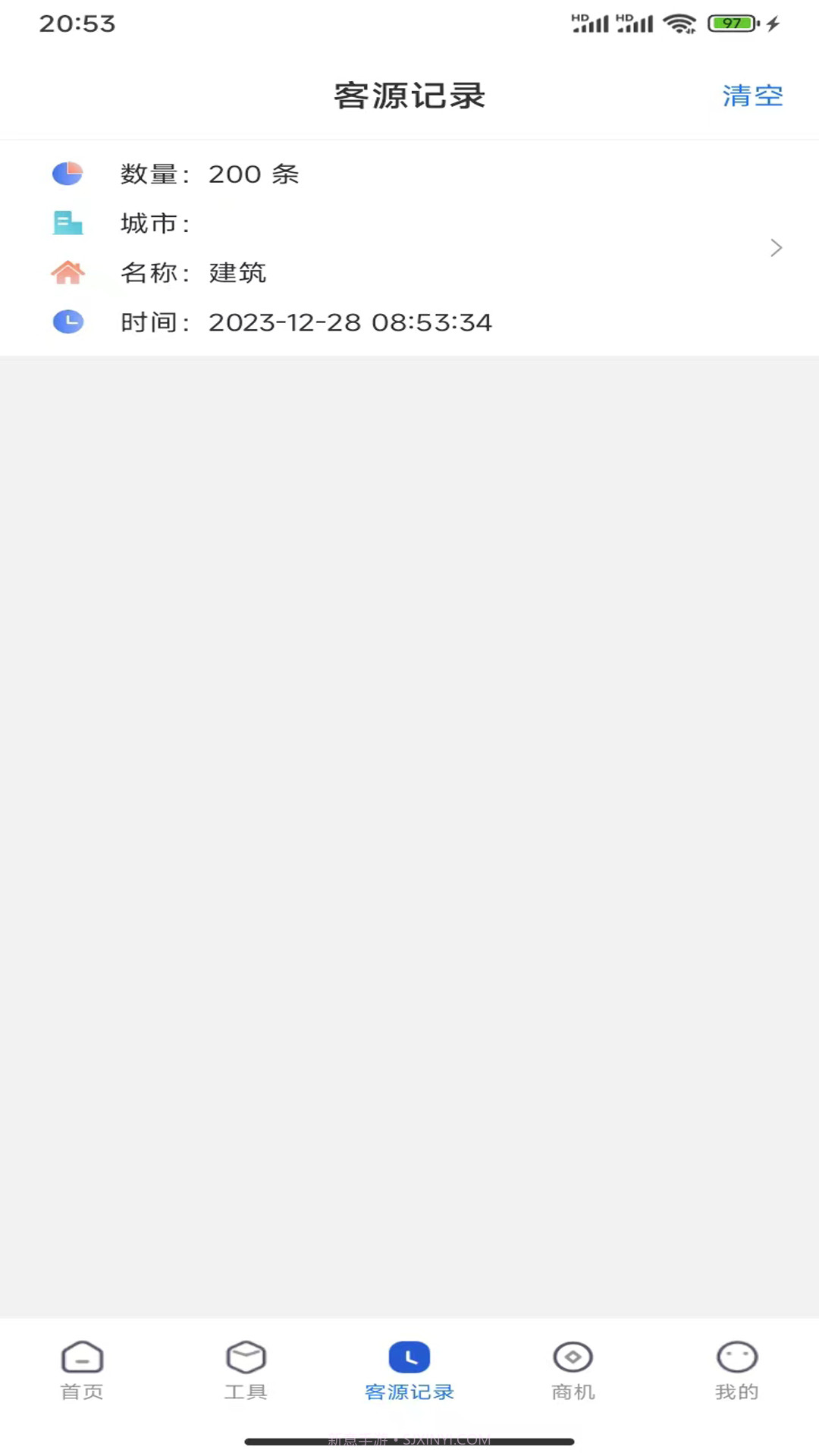819x1456 pixels.
Task: Open the record dated 2023-12-28 08:53:34
Action: tap(350, 322)
